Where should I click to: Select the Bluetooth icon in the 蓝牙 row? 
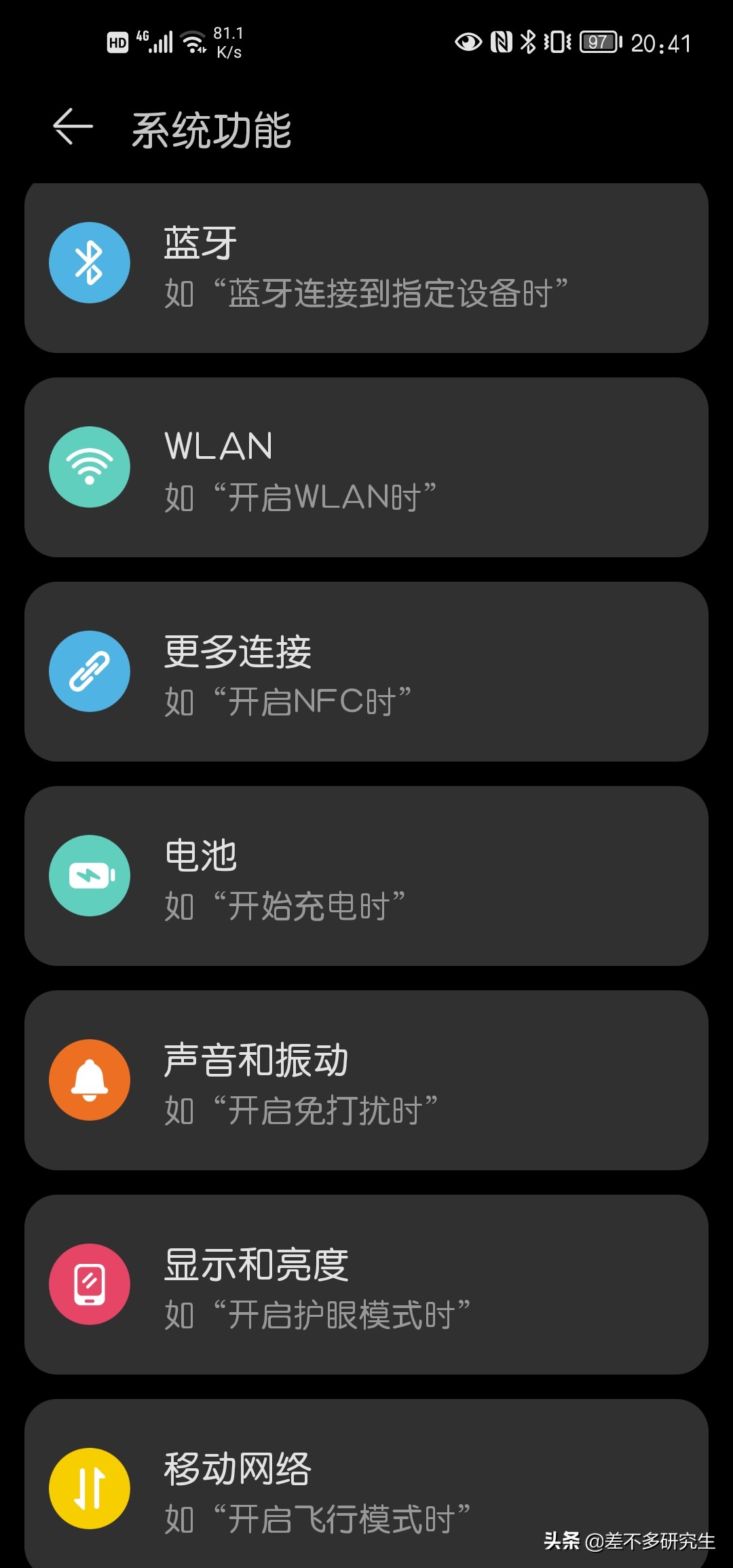[x=89, y=263]
